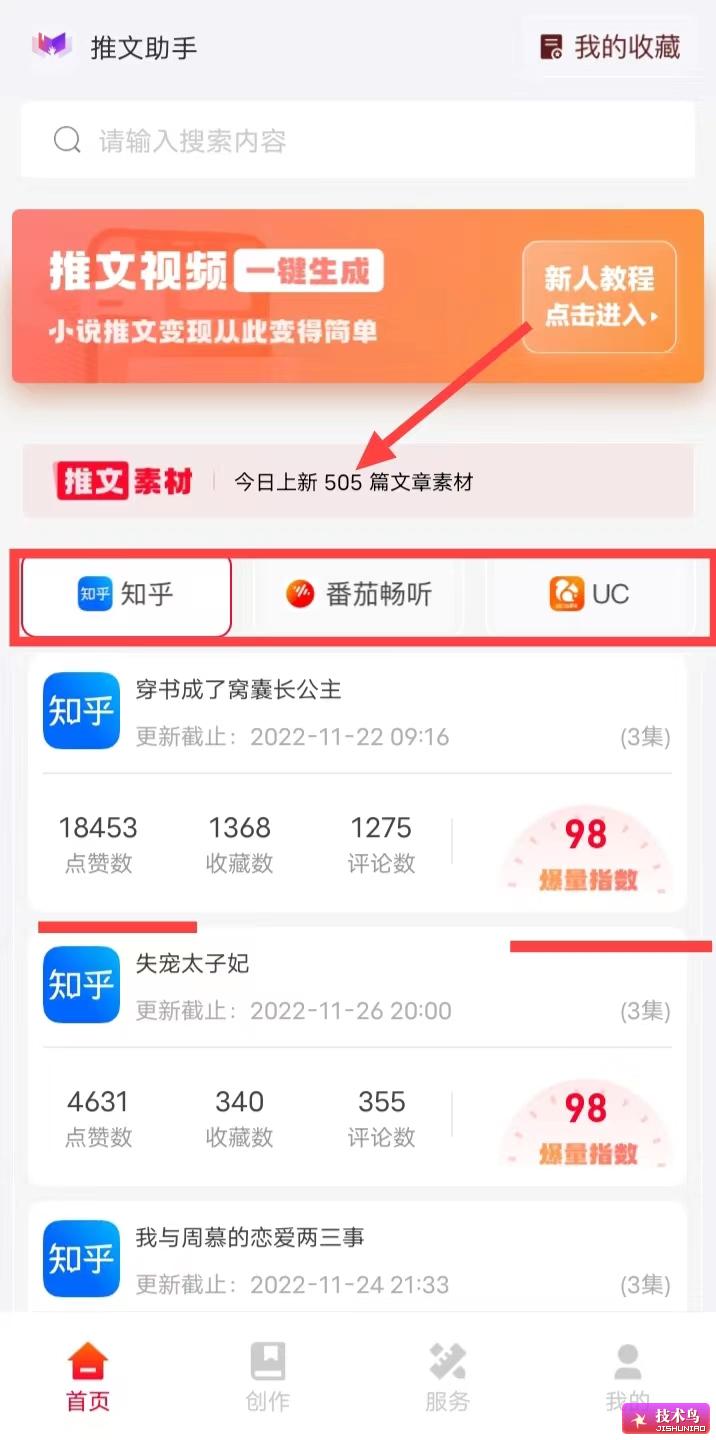Tap the search box 请输入搜索内容
The width and height of the screenshot is (716, 1440).
pos(358,140)
